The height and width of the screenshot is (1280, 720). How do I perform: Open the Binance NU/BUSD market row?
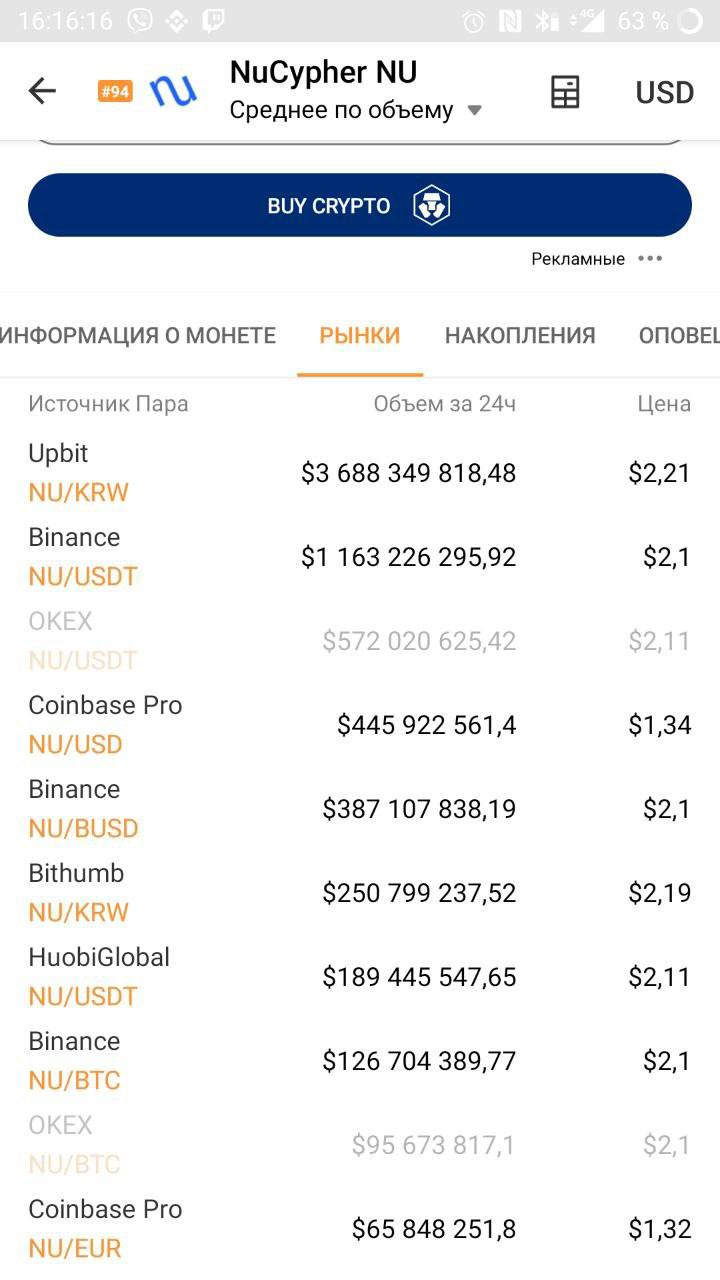point(360,808)
